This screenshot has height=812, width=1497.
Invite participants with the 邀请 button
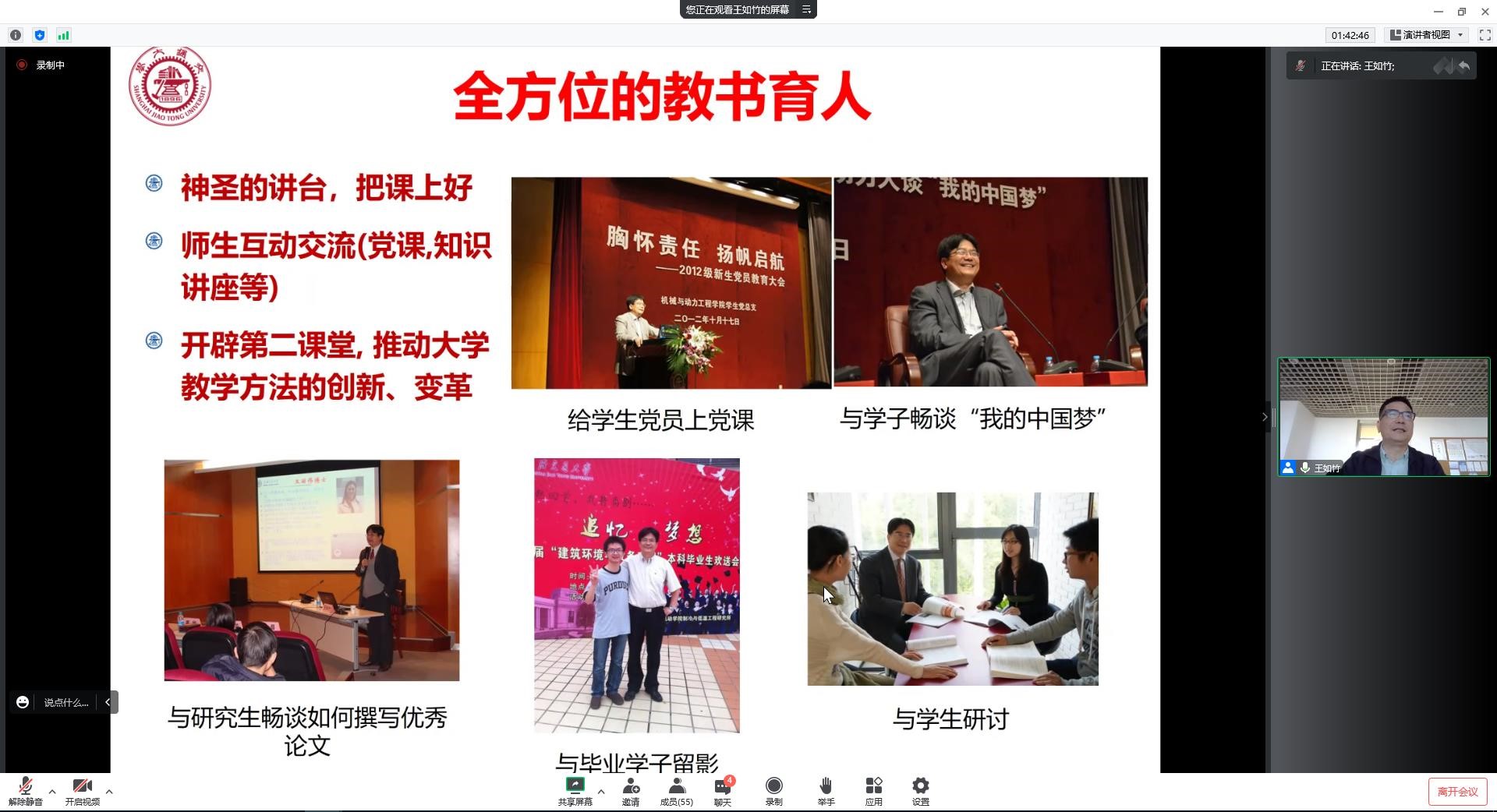point(631,790)
